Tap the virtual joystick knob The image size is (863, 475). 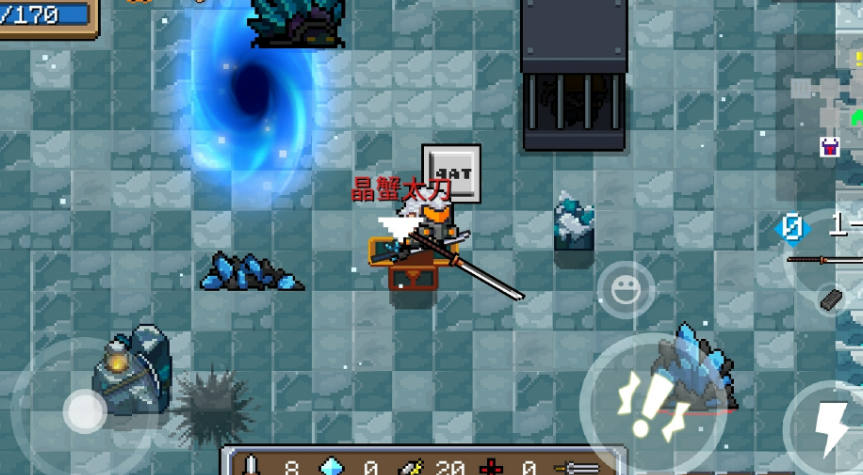(x=85, y=411)
